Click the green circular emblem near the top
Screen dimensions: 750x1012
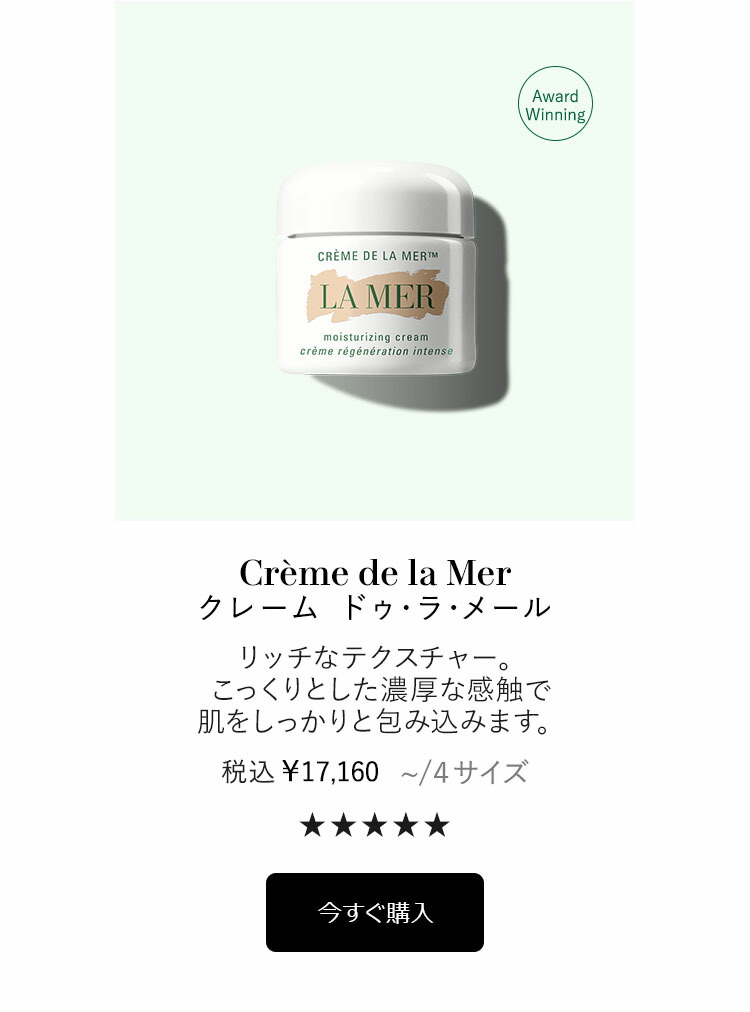tap(557, 103)
